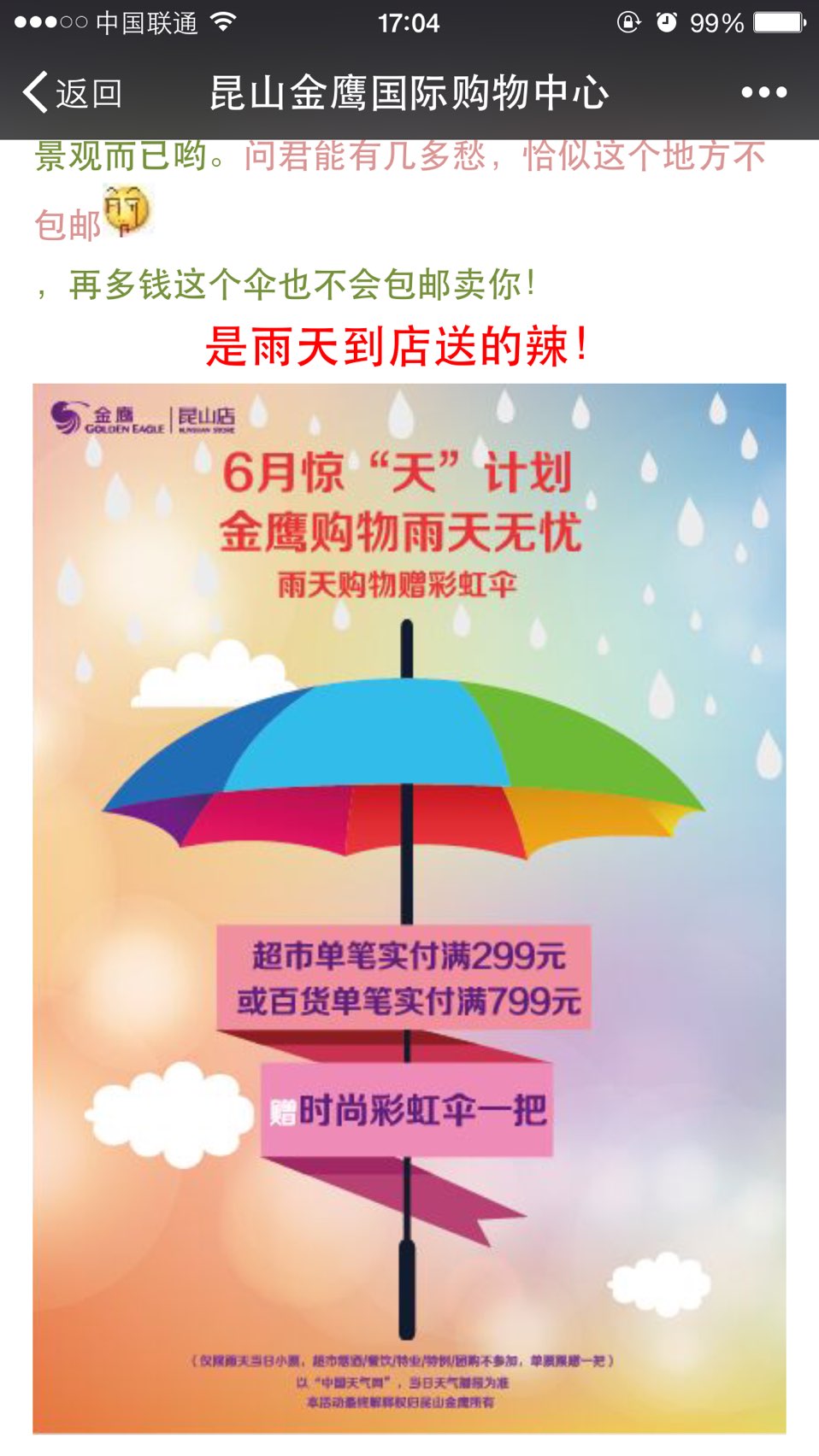Open the rainbow umbrella promotion poster image
Image resolution: width=819 pixels, height=1456 pixels.
point(409,906)
